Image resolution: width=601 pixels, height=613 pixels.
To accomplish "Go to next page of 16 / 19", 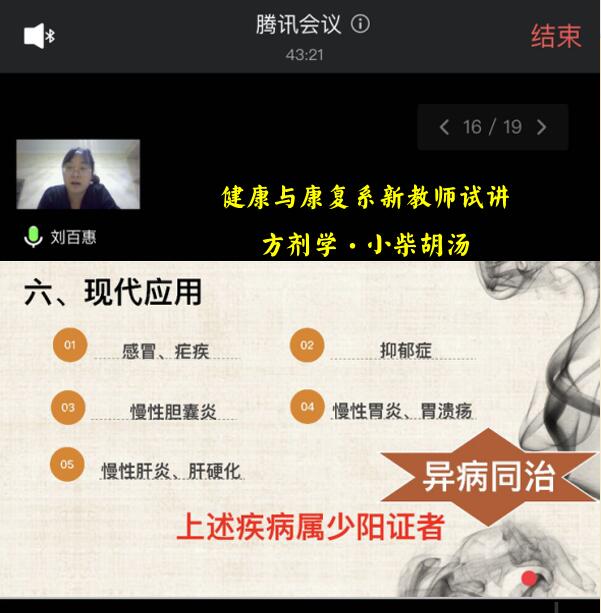I will (541, 127).
